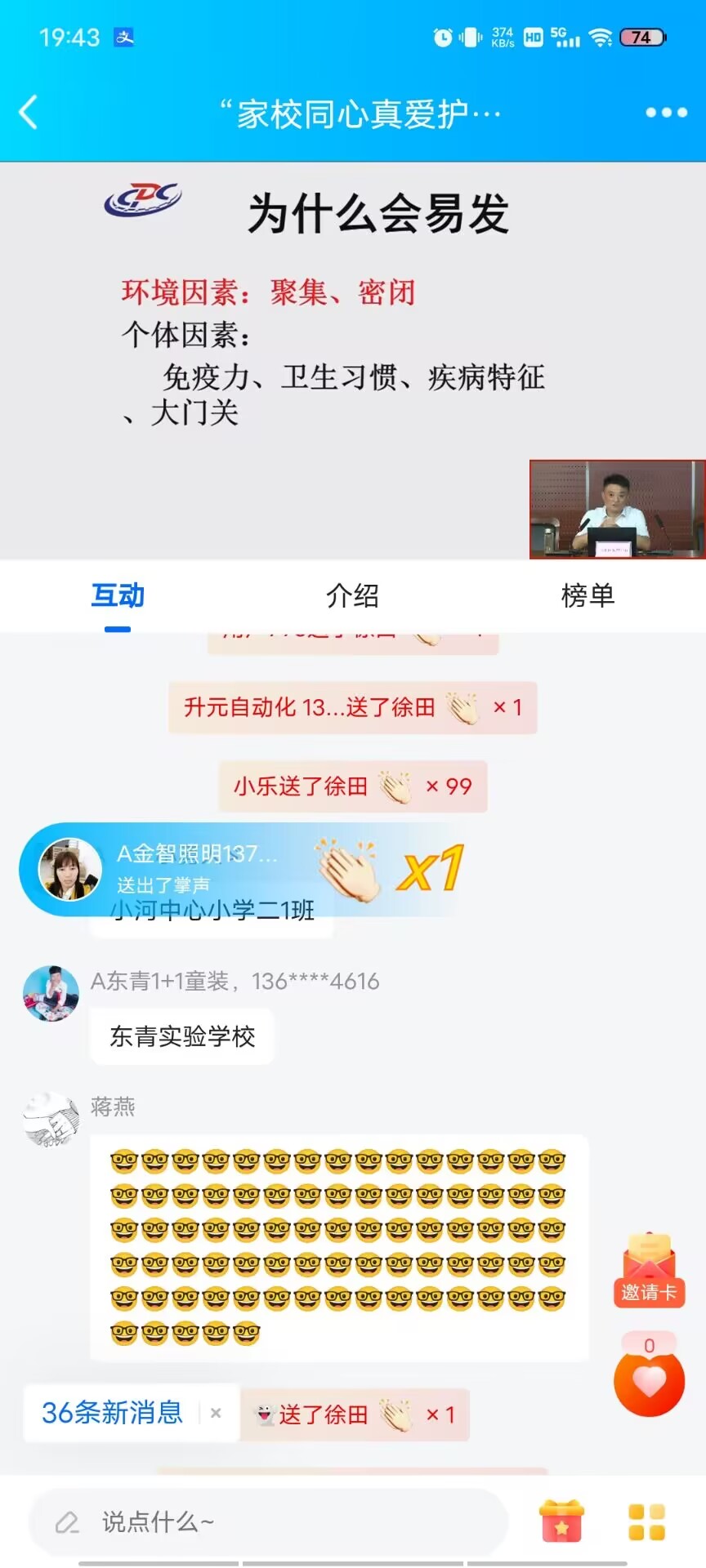This screenshot has width=706, height=1568.
Task: Open the yellow grid menu icon
Action: pos(646,1522)
